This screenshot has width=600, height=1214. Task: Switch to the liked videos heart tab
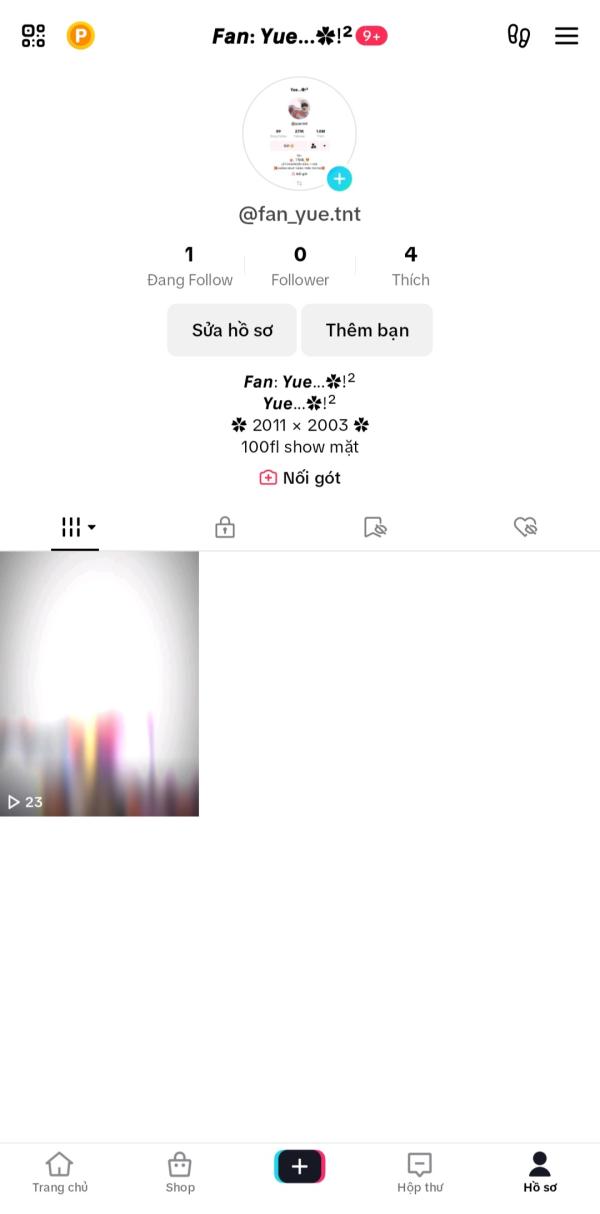pyautogui.click(x=525, y=527)
